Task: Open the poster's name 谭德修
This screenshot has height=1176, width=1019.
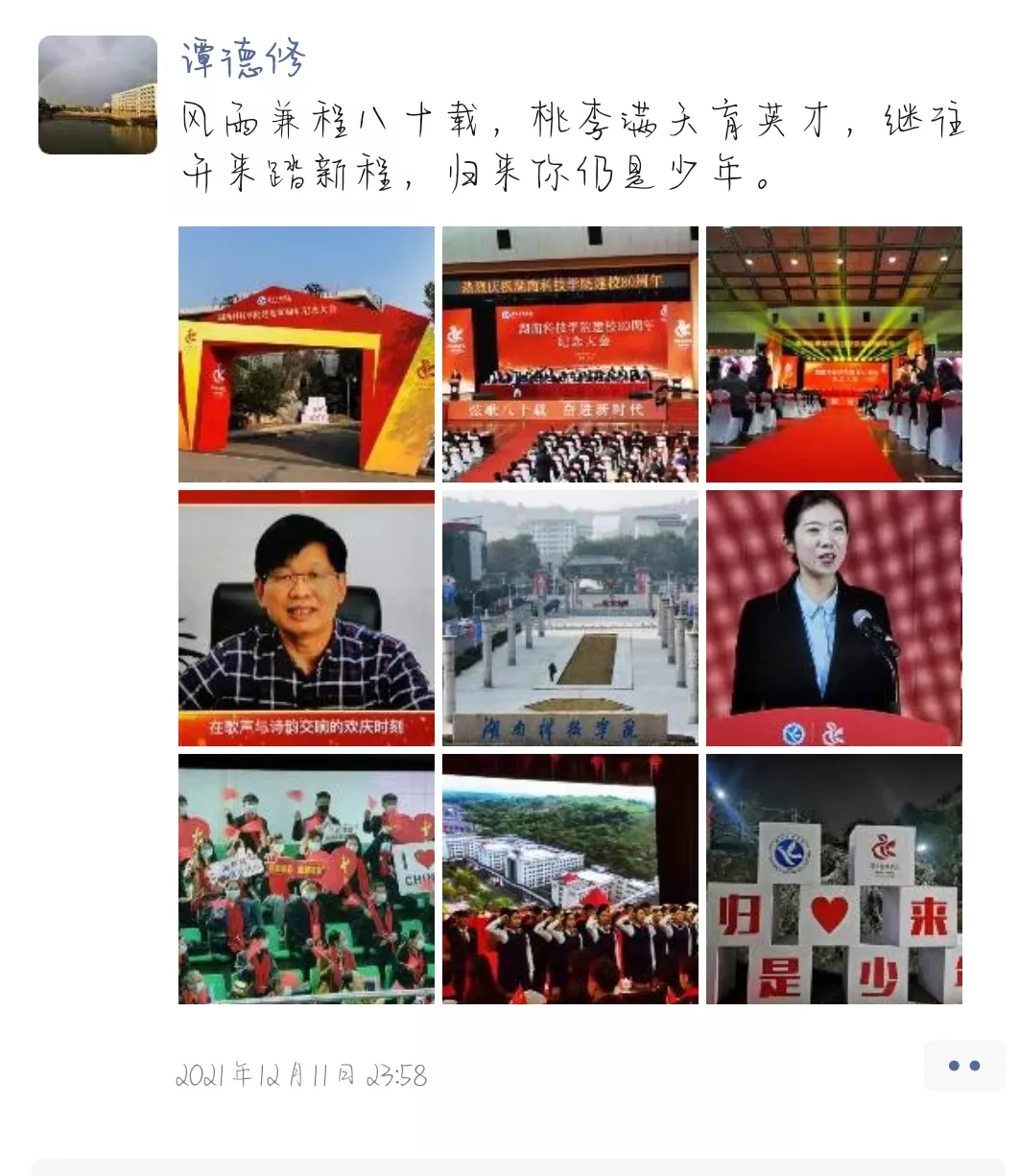Action: [x=243, y=59]
